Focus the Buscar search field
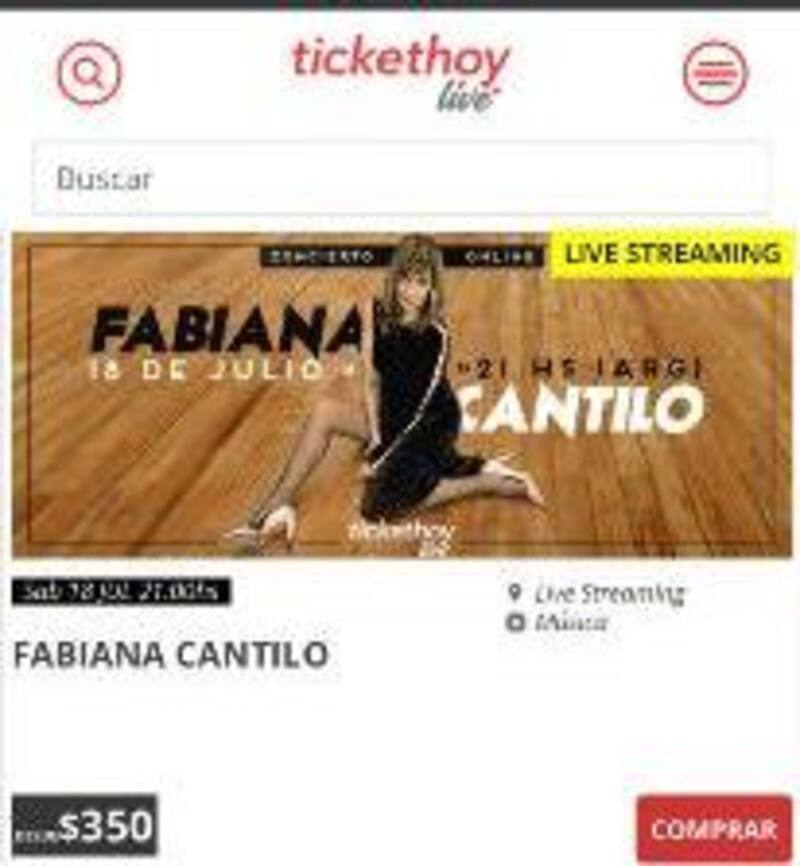The height and width of the screenshot is (866, 800). (x=400, y=179)
